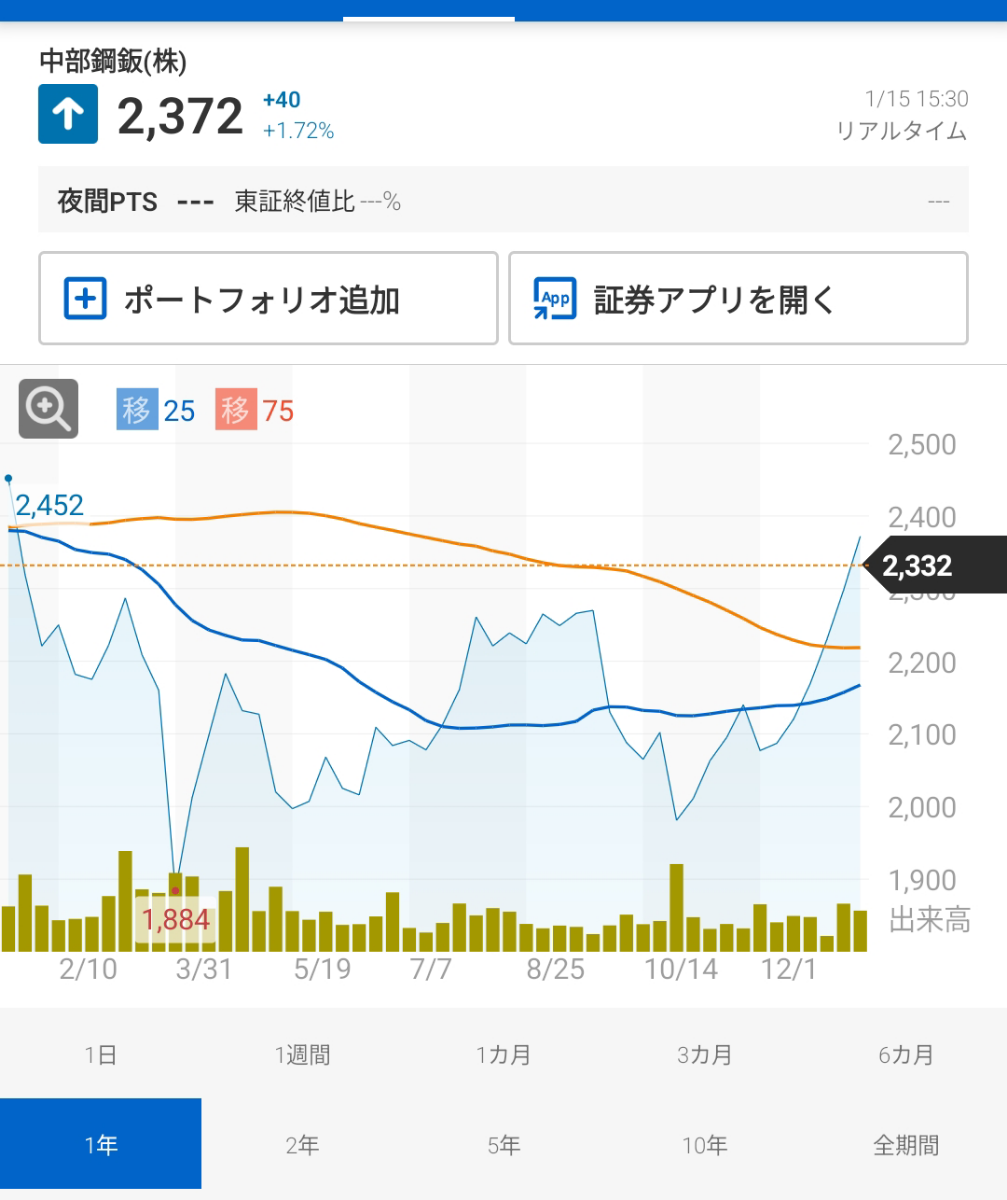Switch to the 2年 chart period
1007x1200 pixels.
[x=302, y=1143]
